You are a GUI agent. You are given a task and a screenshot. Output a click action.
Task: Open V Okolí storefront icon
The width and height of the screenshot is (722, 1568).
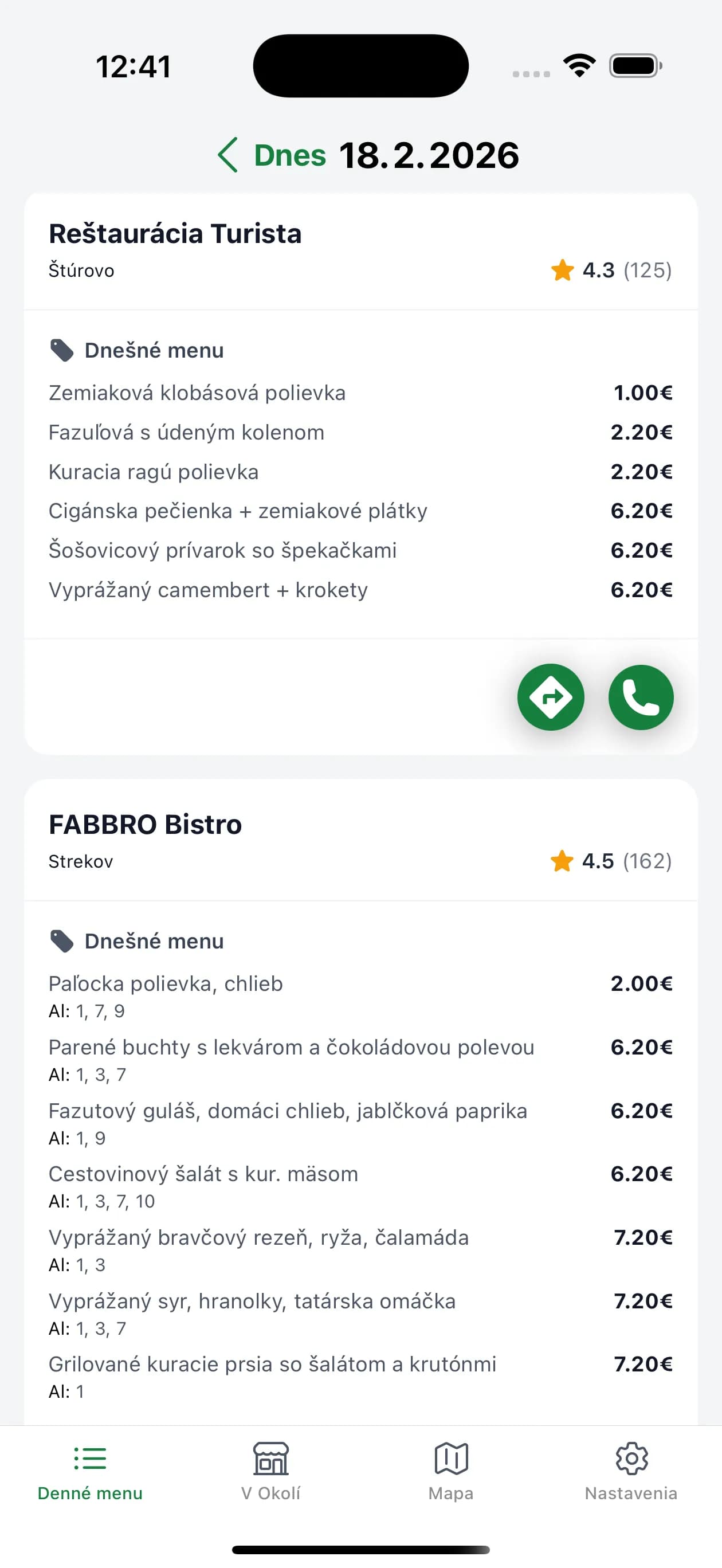click(271, 1459)
